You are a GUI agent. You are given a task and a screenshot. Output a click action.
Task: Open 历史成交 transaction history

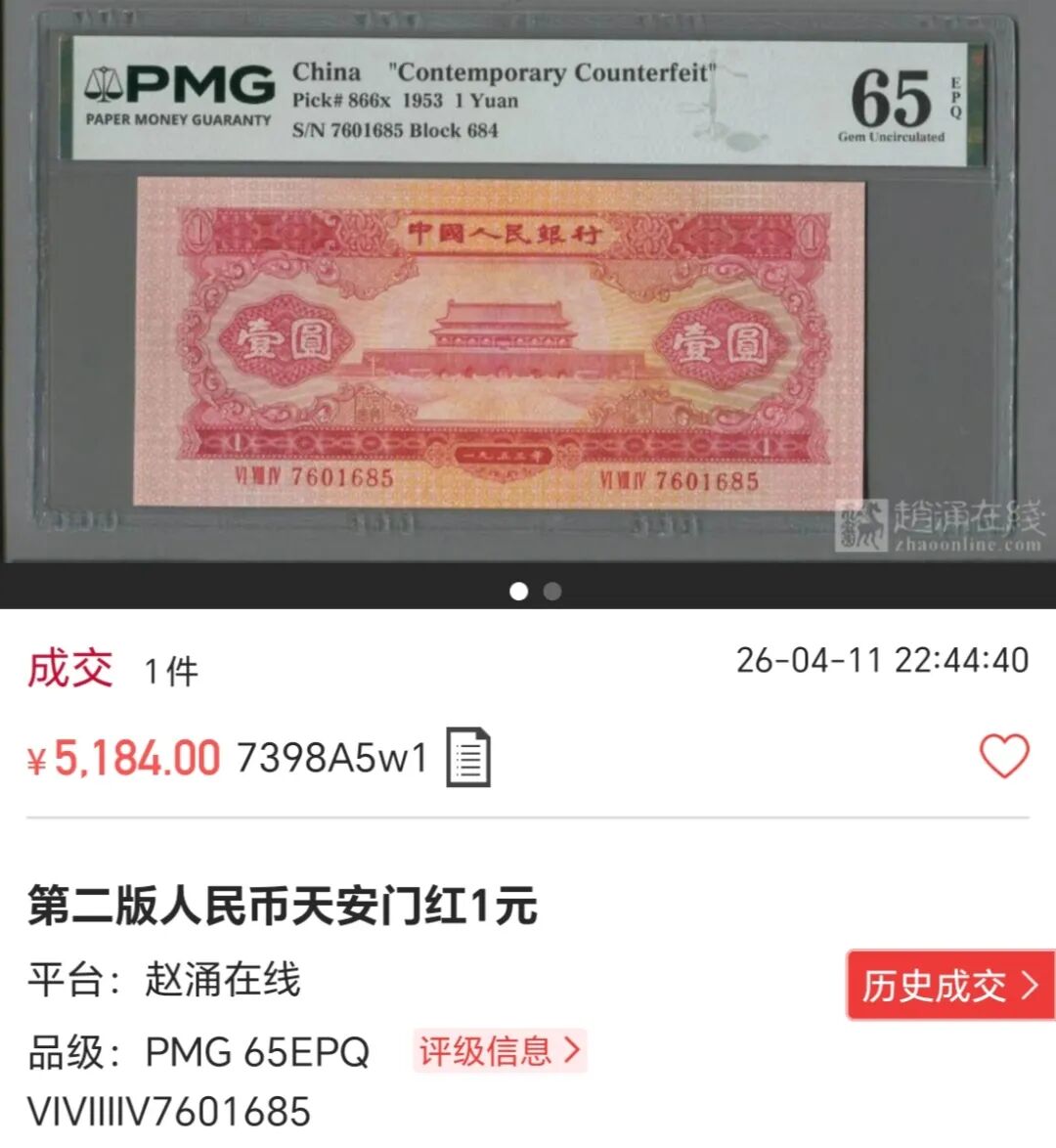(x=949, y=985)
